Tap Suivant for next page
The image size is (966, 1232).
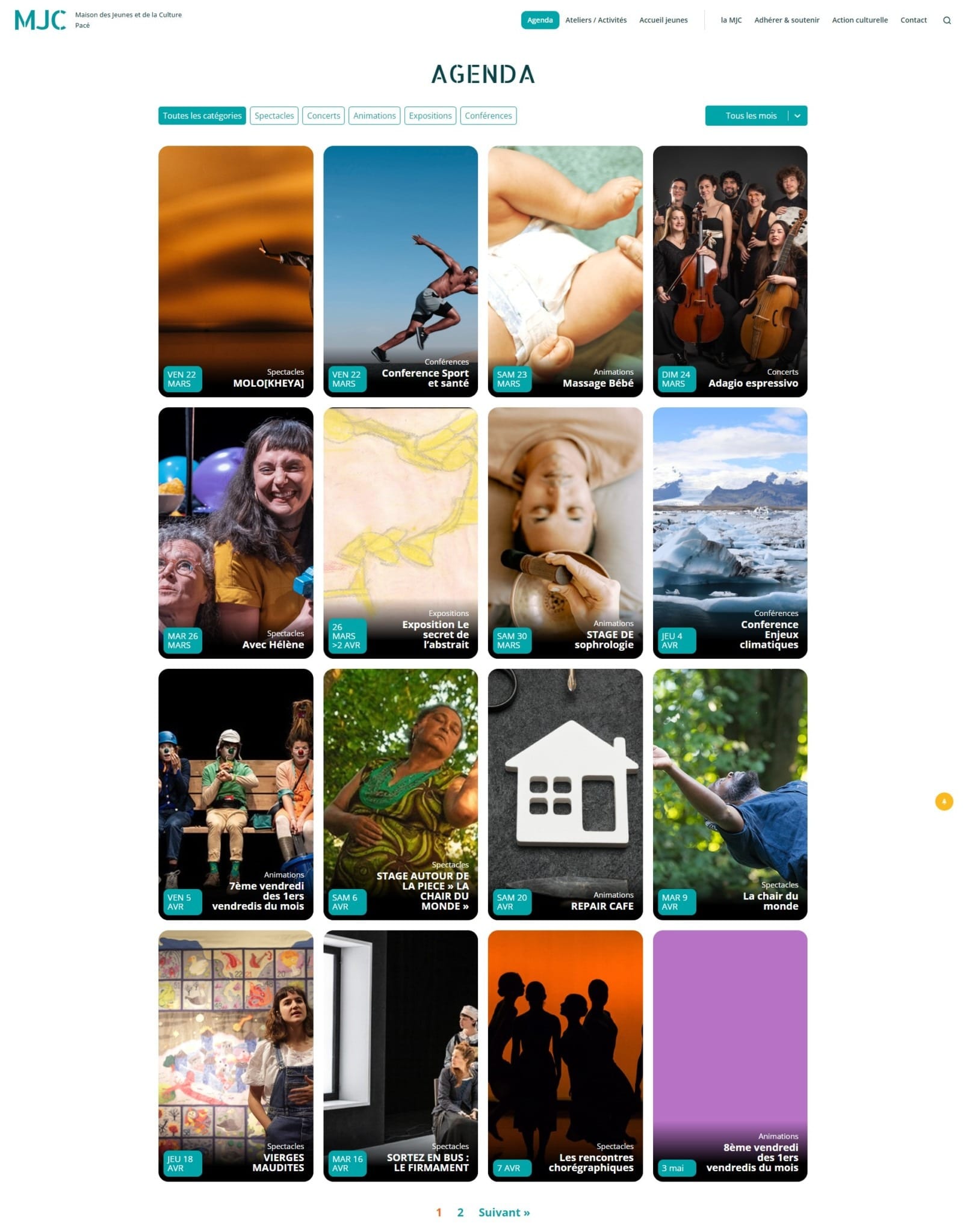click(x=504, y=1212)
